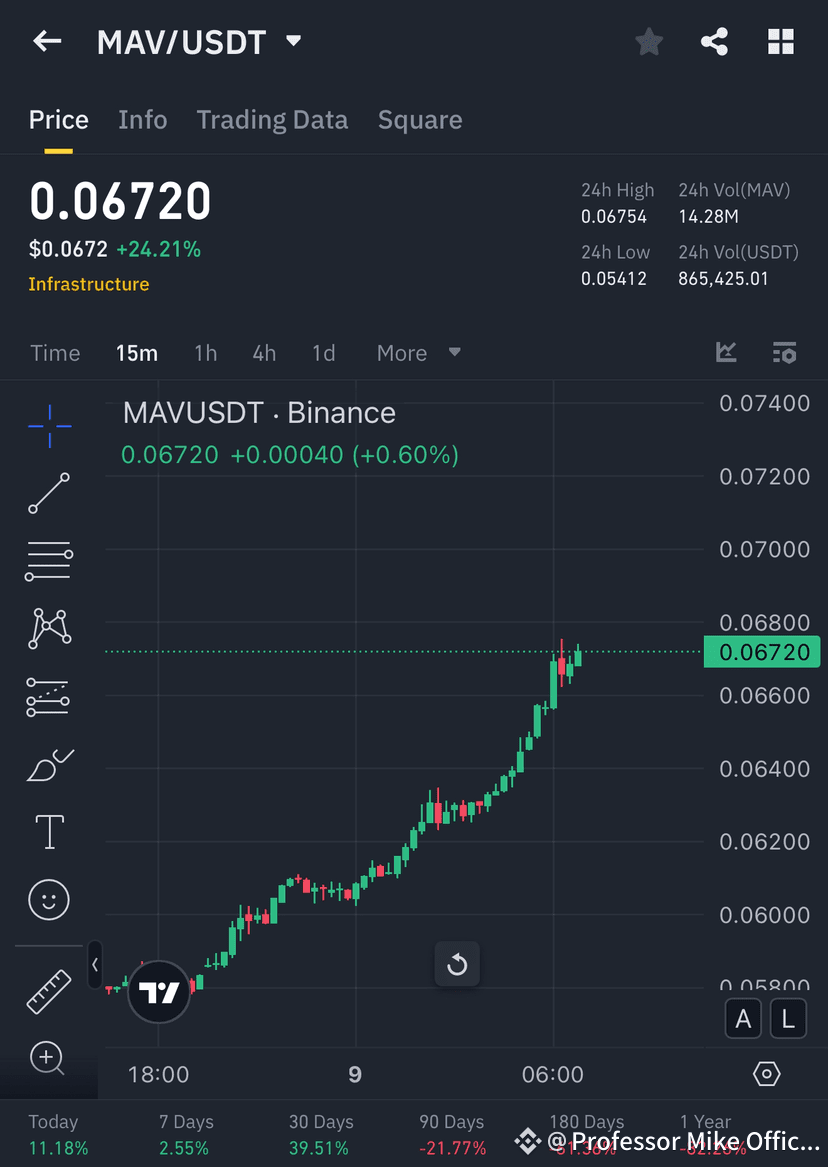Add text annotation with the Text tool
Viewport: 828px width, 1167px height.
click(48, 831)
